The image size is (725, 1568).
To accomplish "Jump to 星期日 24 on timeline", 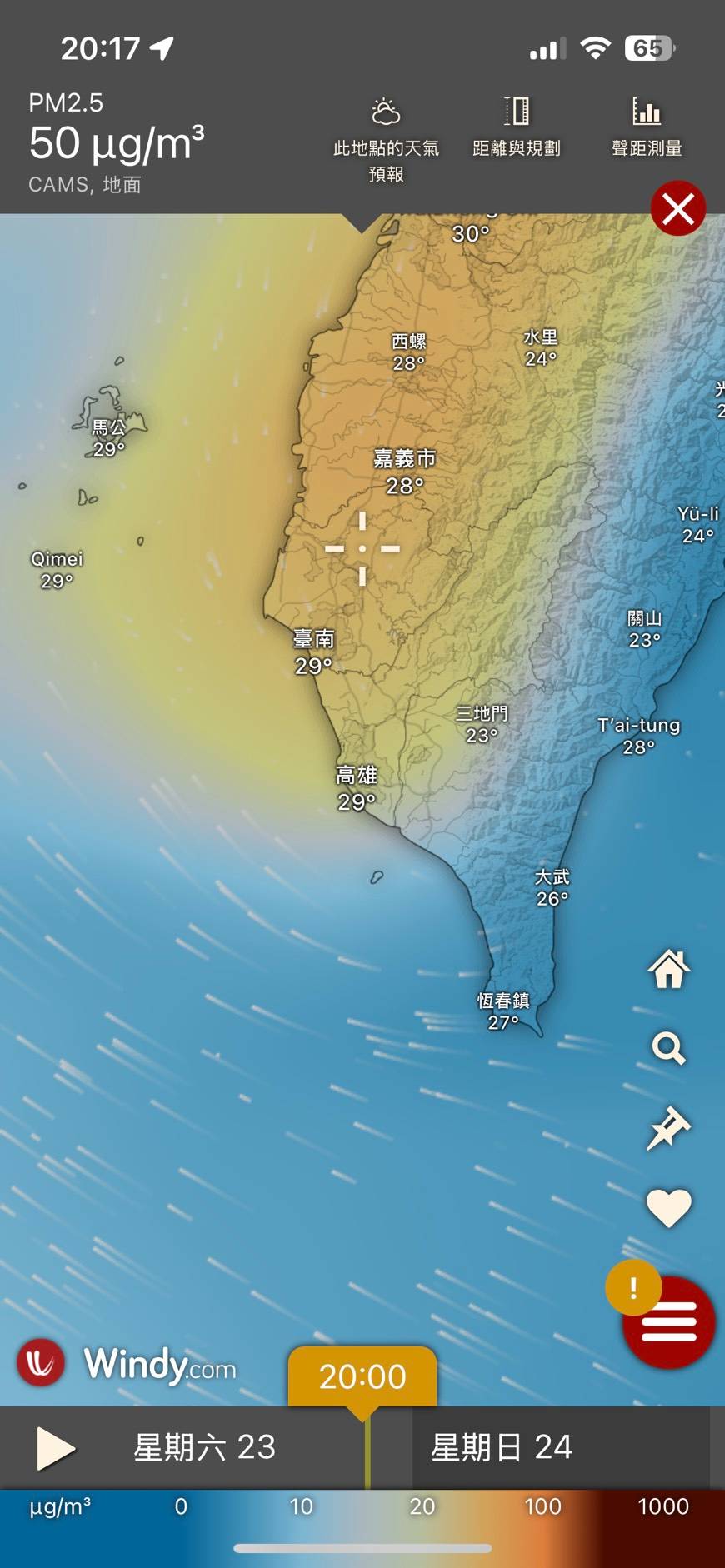I will [502, 1447].
